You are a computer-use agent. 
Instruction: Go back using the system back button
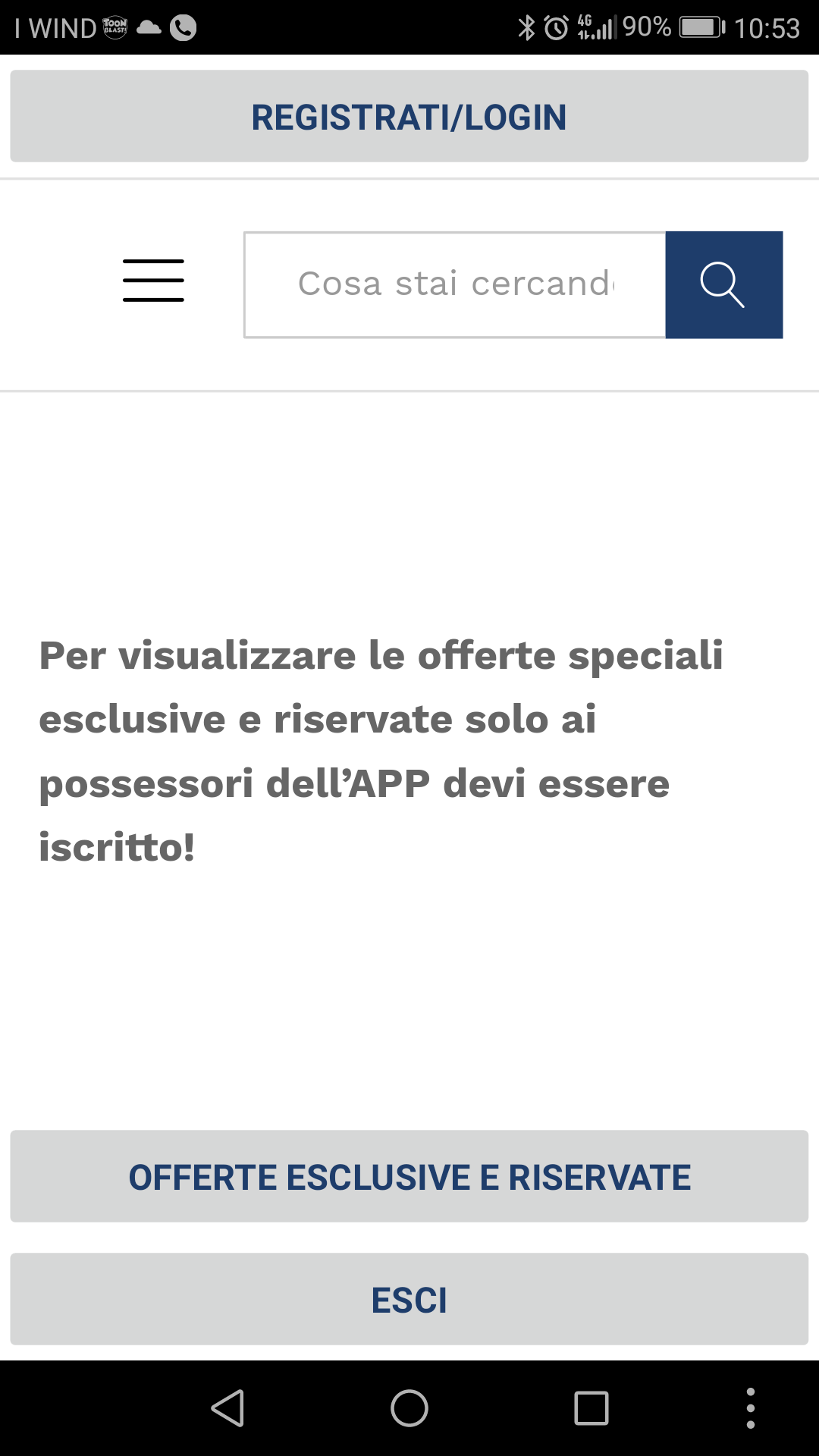pos(227,1408)
